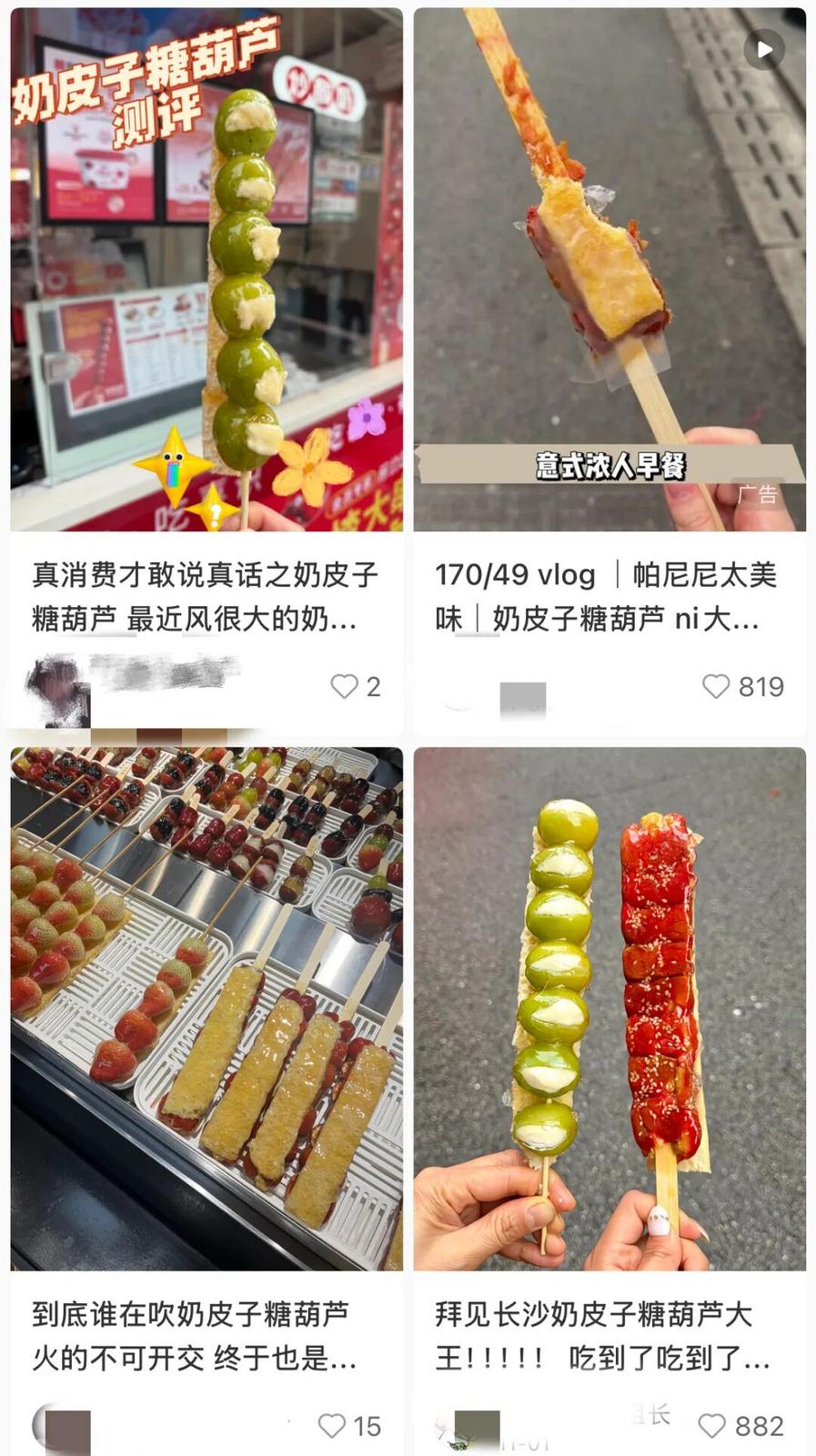816x1456 pixels.
Task: Open the 到底谁在吹奶皮子糖葫芦 post
Action: (x=207, y=1008)
